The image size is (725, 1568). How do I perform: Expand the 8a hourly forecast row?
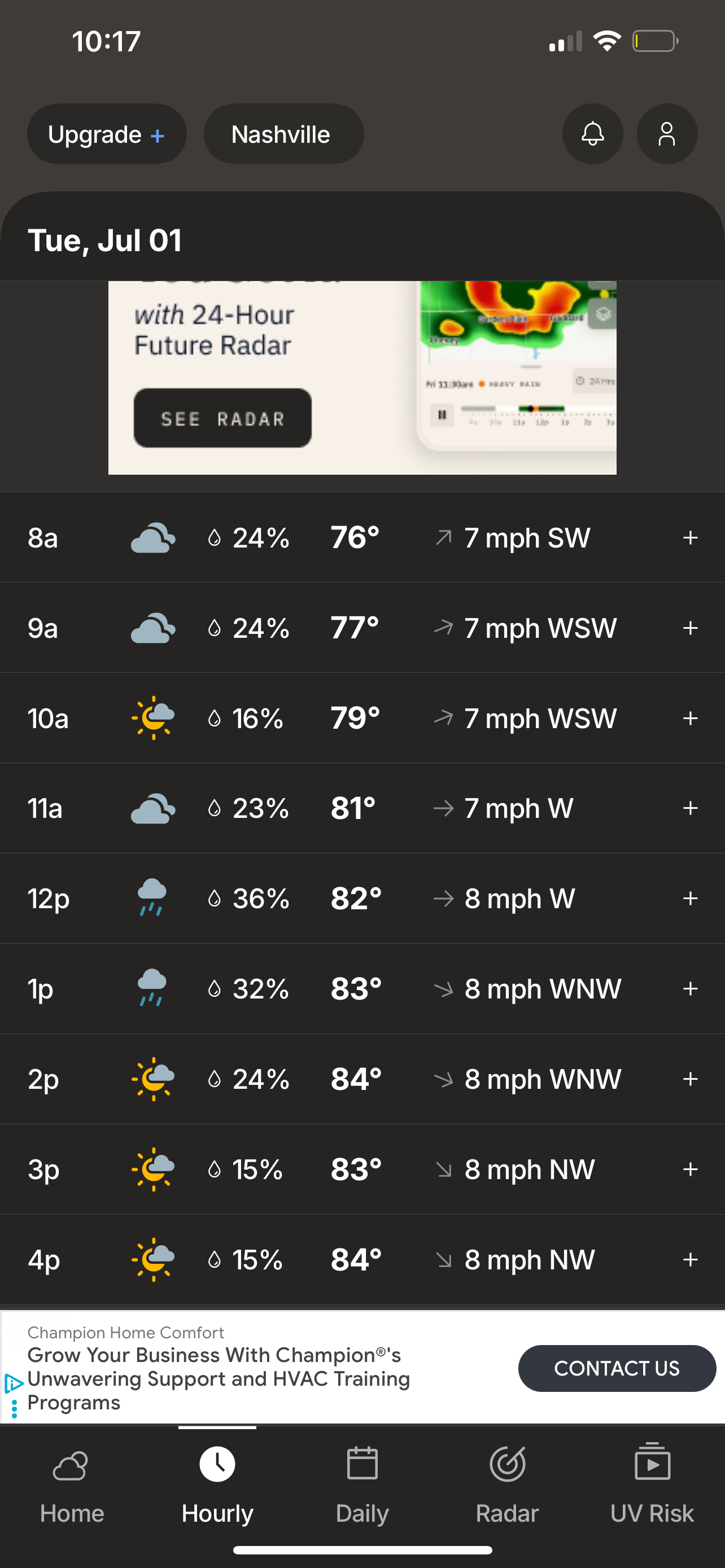[x=689, y=537]
